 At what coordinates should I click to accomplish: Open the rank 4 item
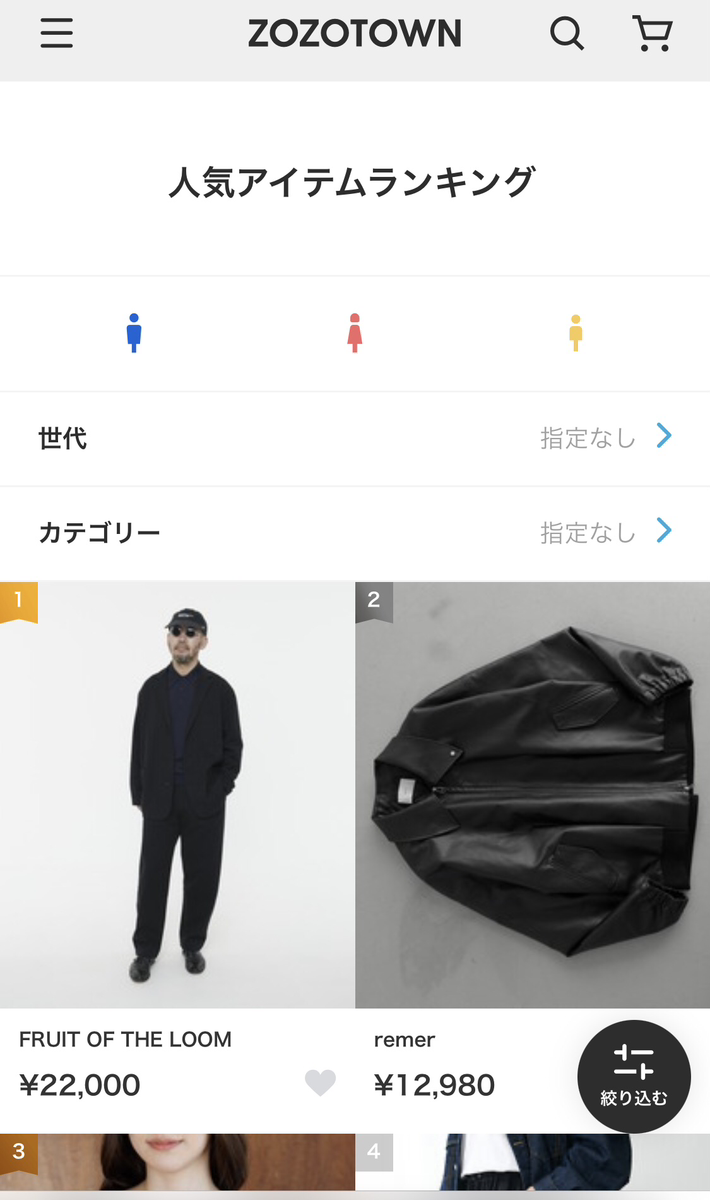tap(532, 1163)
